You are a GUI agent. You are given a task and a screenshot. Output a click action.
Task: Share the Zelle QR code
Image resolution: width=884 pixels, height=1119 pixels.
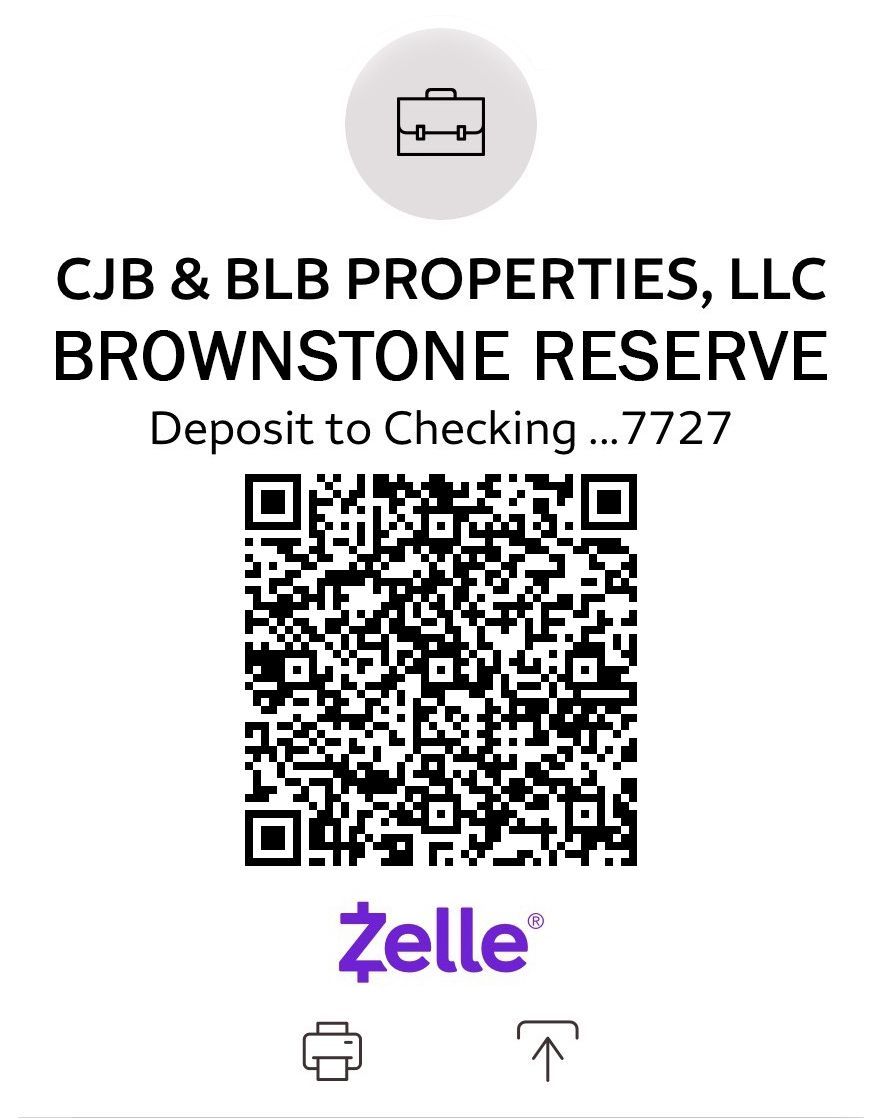(547, 1049)
